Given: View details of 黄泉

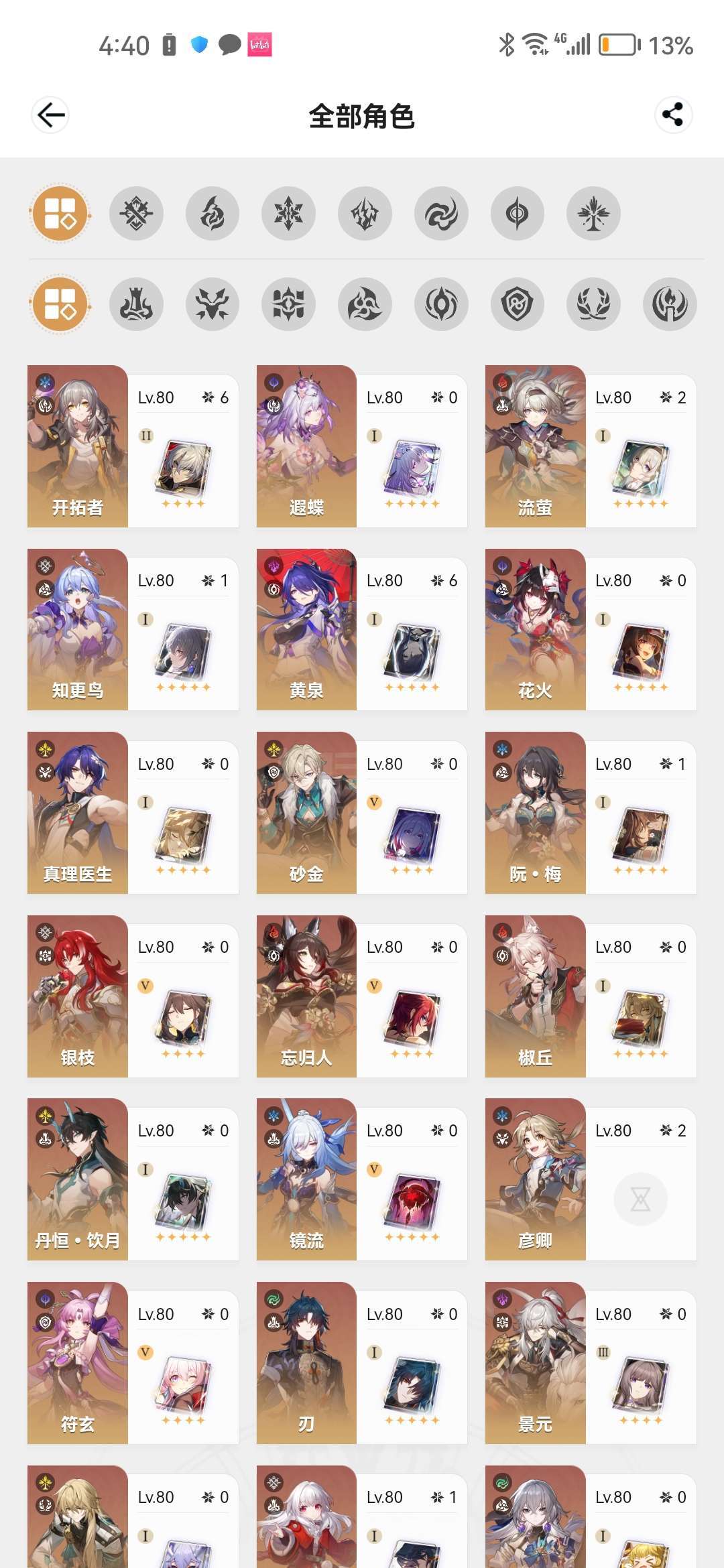Looking at the screenshot, I should click(x=362, y=630).
